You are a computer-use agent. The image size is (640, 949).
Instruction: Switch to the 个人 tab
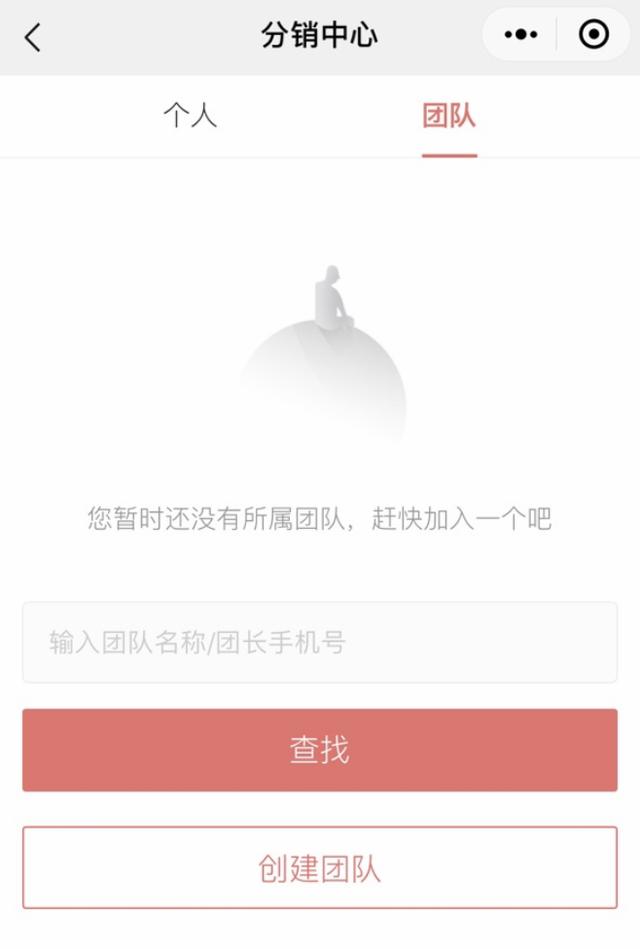[190, 117]
